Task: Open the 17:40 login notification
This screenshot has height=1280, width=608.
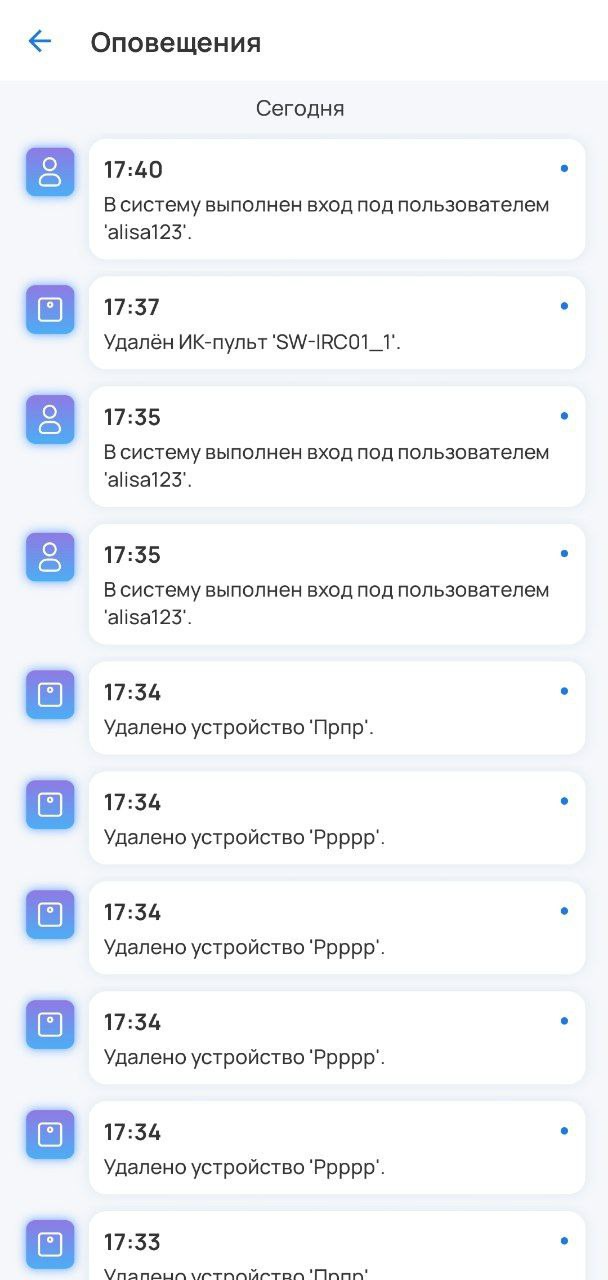Action: 336,200
